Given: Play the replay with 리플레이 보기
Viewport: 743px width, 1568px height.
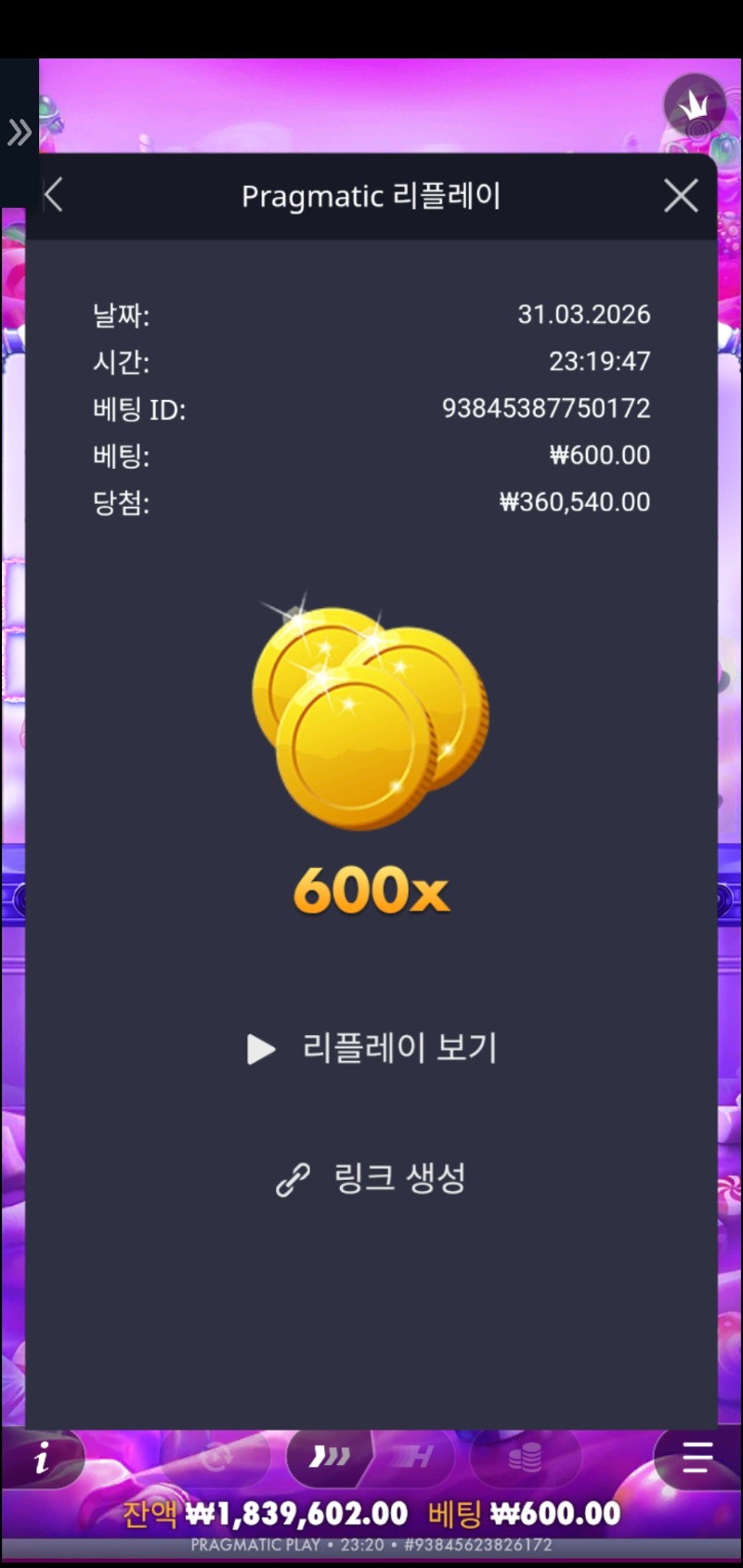Looking at the screenshot, I should coord(372,1048).
